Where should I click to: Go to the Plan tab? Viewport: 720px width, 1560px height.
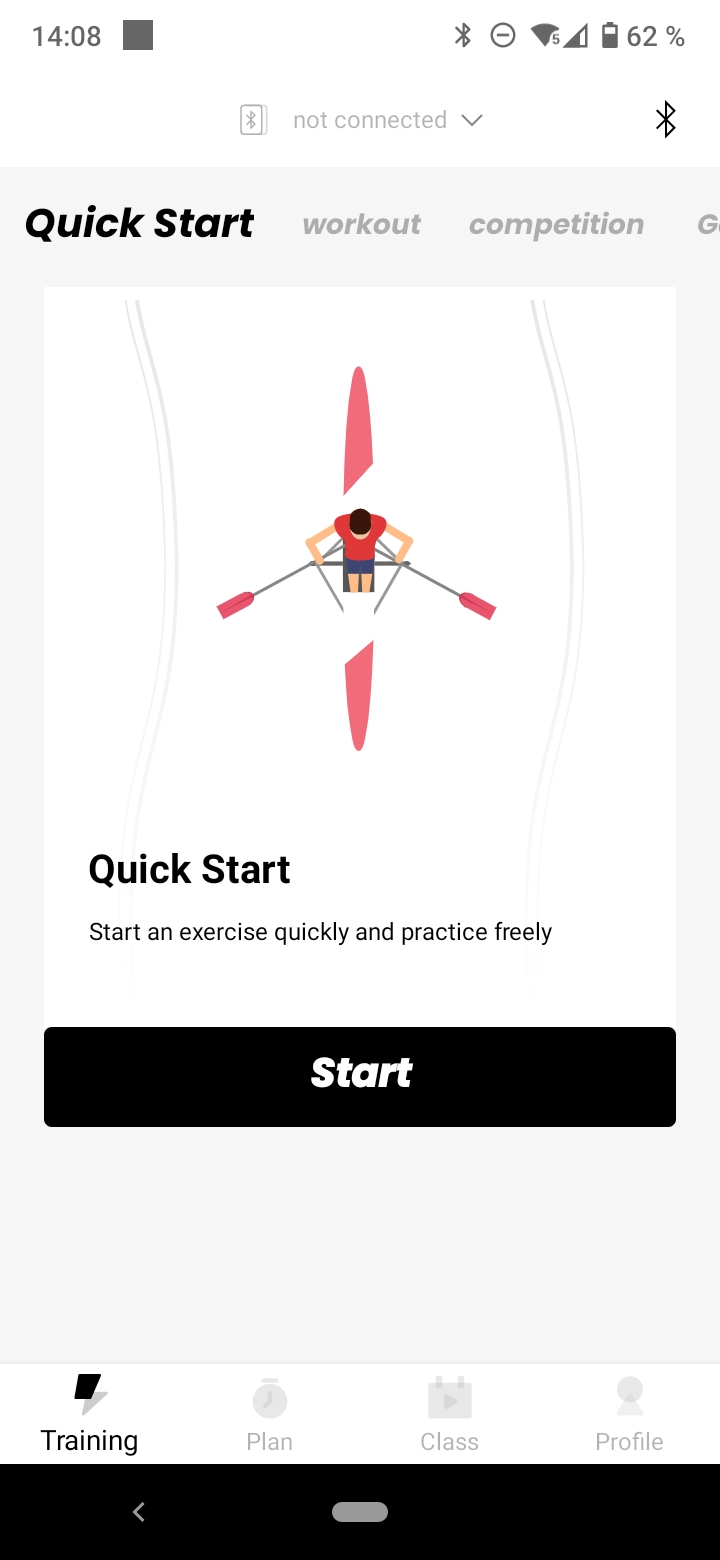point(269,1414)
